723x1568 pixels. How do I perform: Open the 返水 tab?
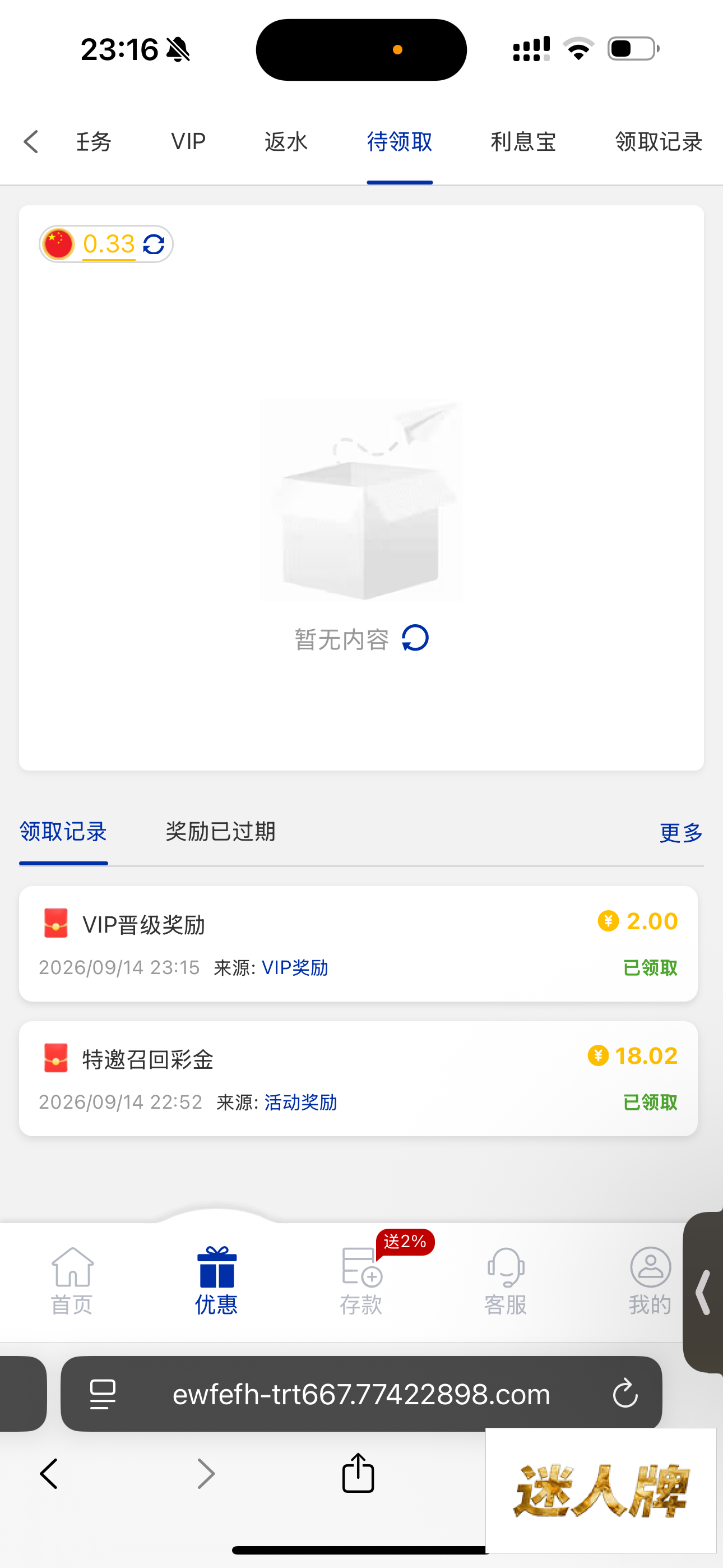click(286, 142)
